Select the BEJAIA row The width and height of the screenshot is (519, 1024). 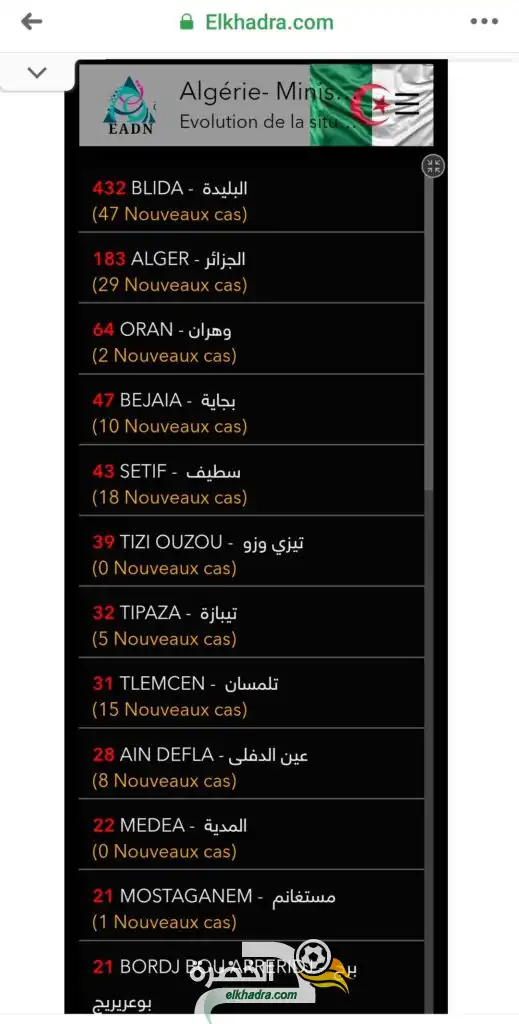point(251,409)
